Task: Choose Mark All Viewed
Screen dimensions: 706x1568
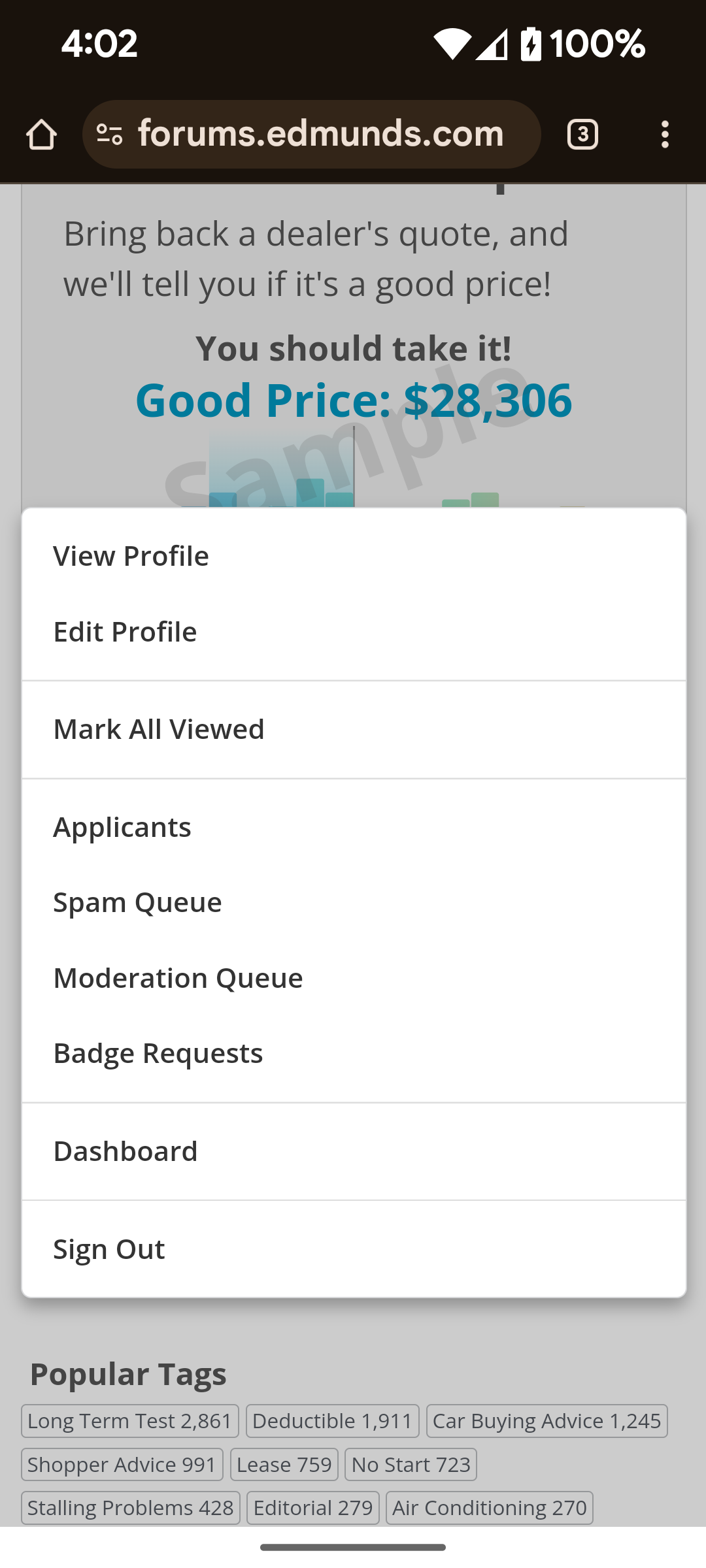Action: coord(354,730)
